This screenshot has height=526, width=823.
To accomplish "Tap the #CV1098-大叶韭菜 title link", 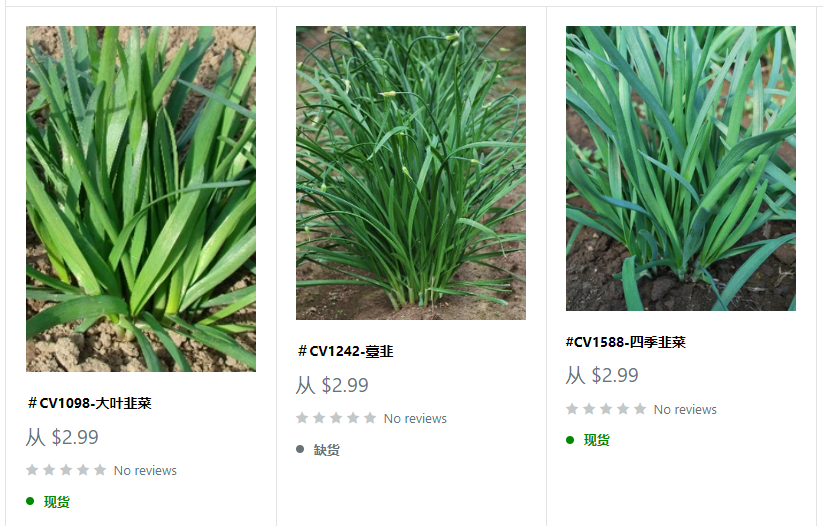I will (x=90, y=403).
